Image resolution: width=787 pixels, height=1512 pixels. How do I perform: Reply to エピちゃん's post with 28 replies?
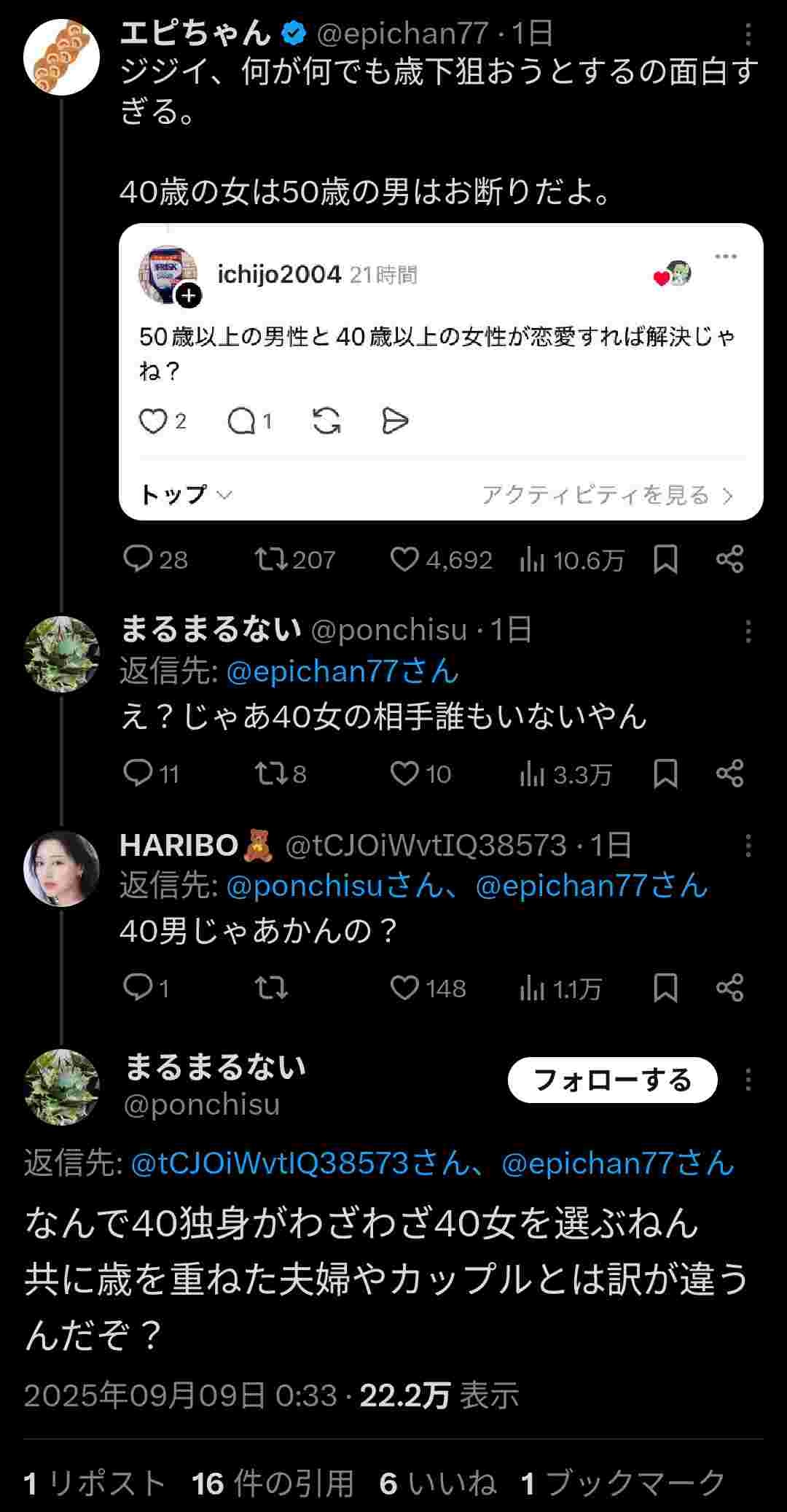tap(137, 560)
